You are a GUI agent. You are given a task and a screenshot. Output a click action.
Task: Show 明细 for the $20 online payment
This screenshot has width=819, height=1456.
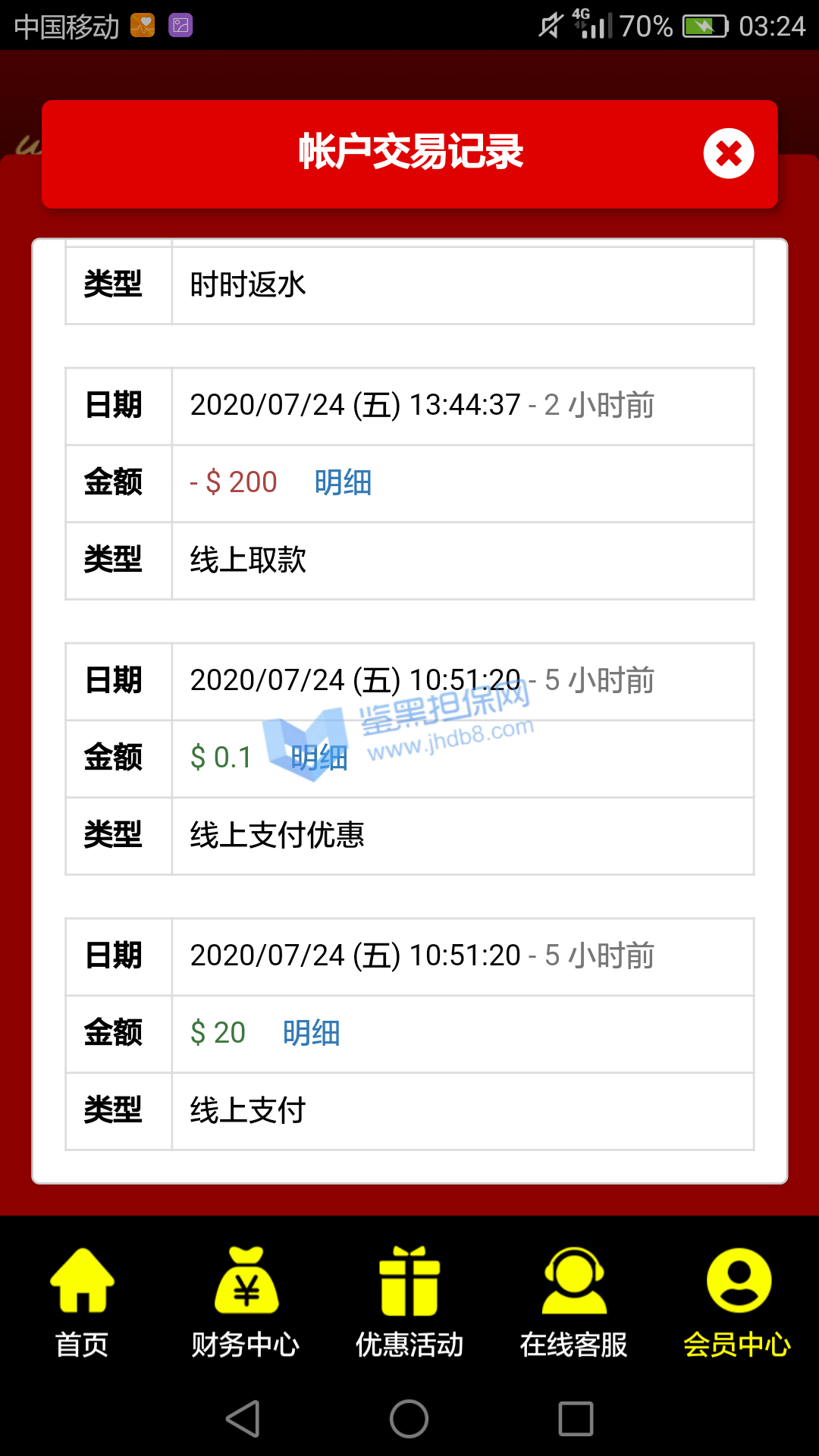point(311,1033)
